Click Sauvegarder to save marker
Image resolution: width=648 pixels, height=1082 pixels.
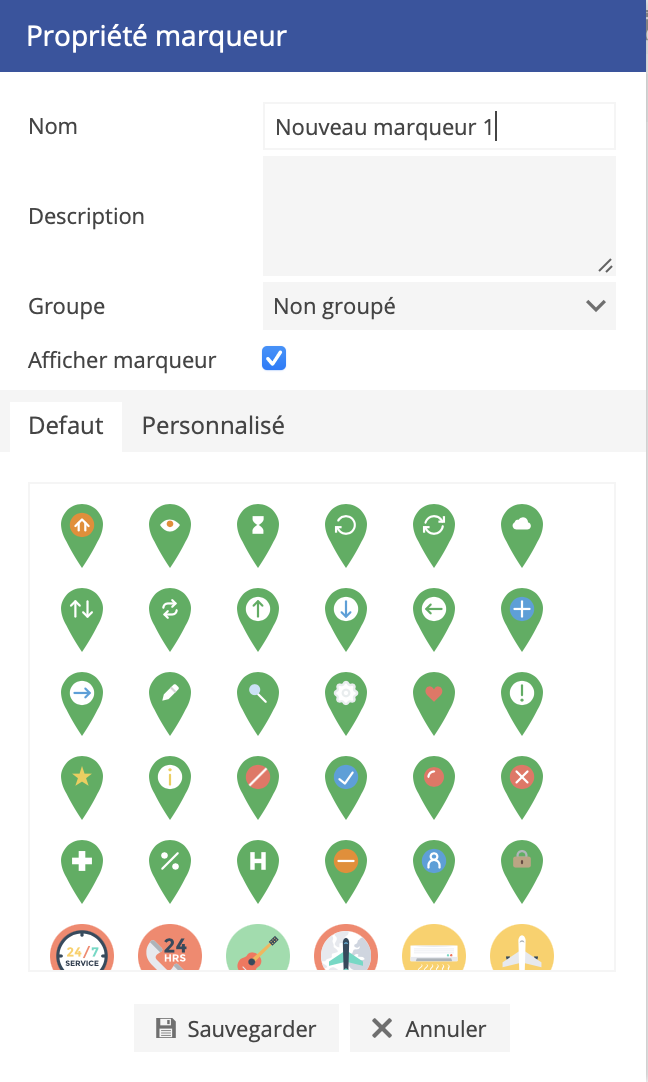236,1028
